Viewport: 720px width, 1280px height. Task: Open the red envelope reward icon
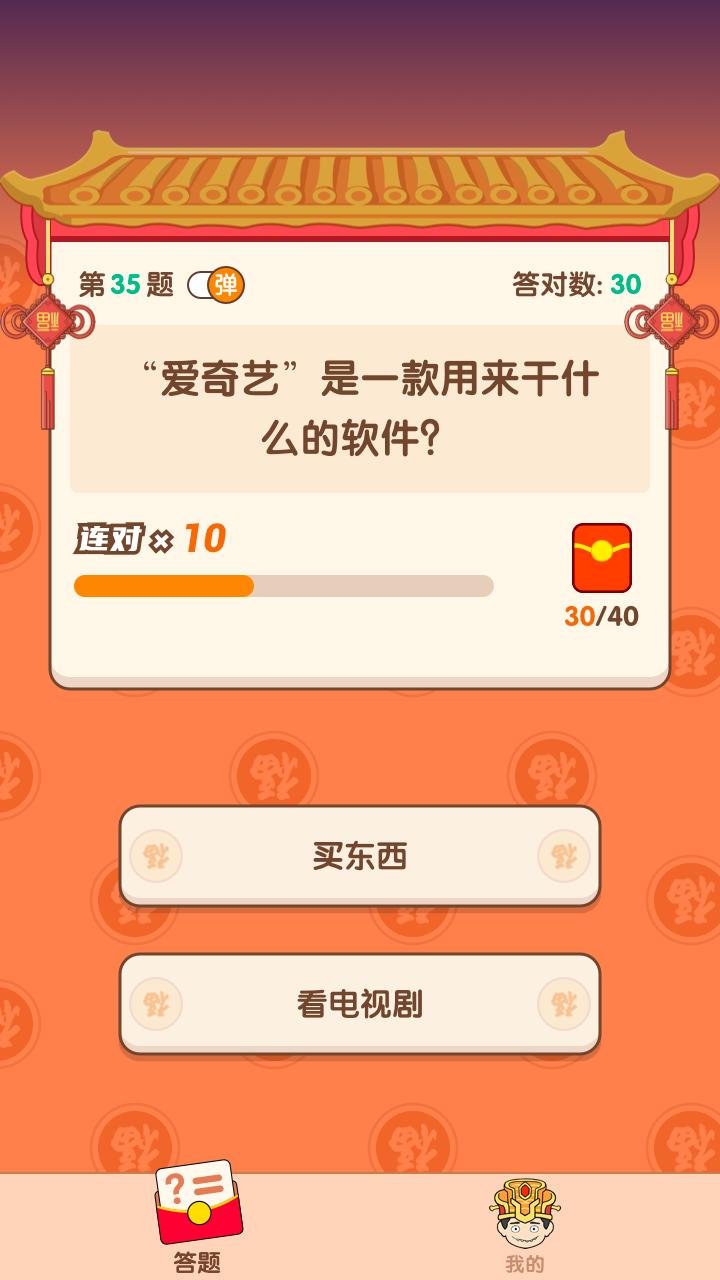(x=602, y=558)
